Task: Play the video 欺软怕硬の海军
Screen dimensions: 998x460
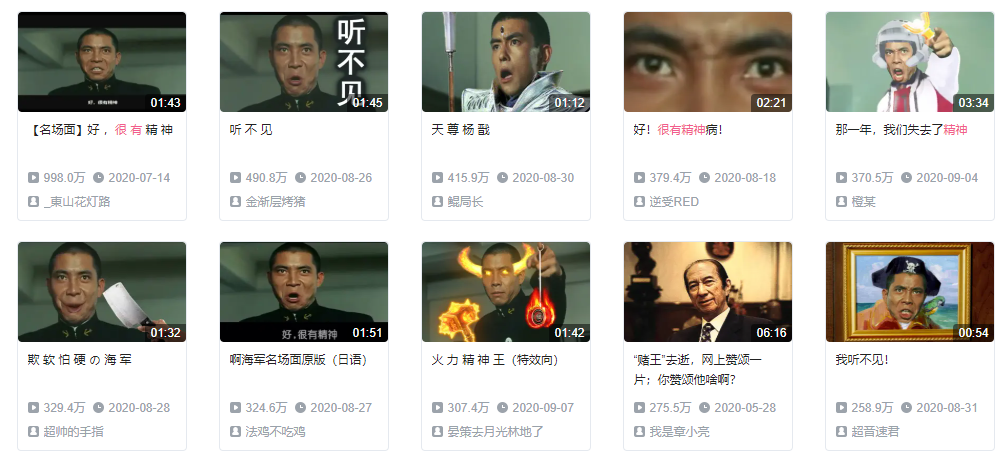Action: [x=101, y=292]
